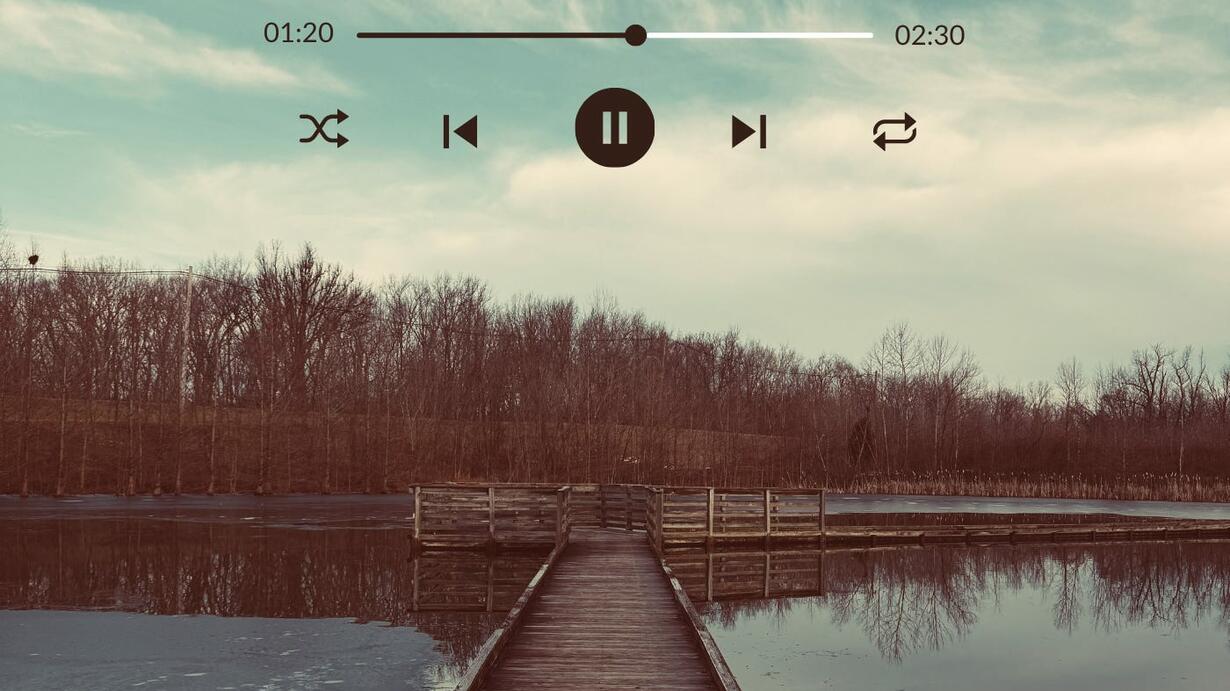The width and height of the screenshot is (1230, 691).
Task: Skip to the next track
Action: [x=749, y=131]
